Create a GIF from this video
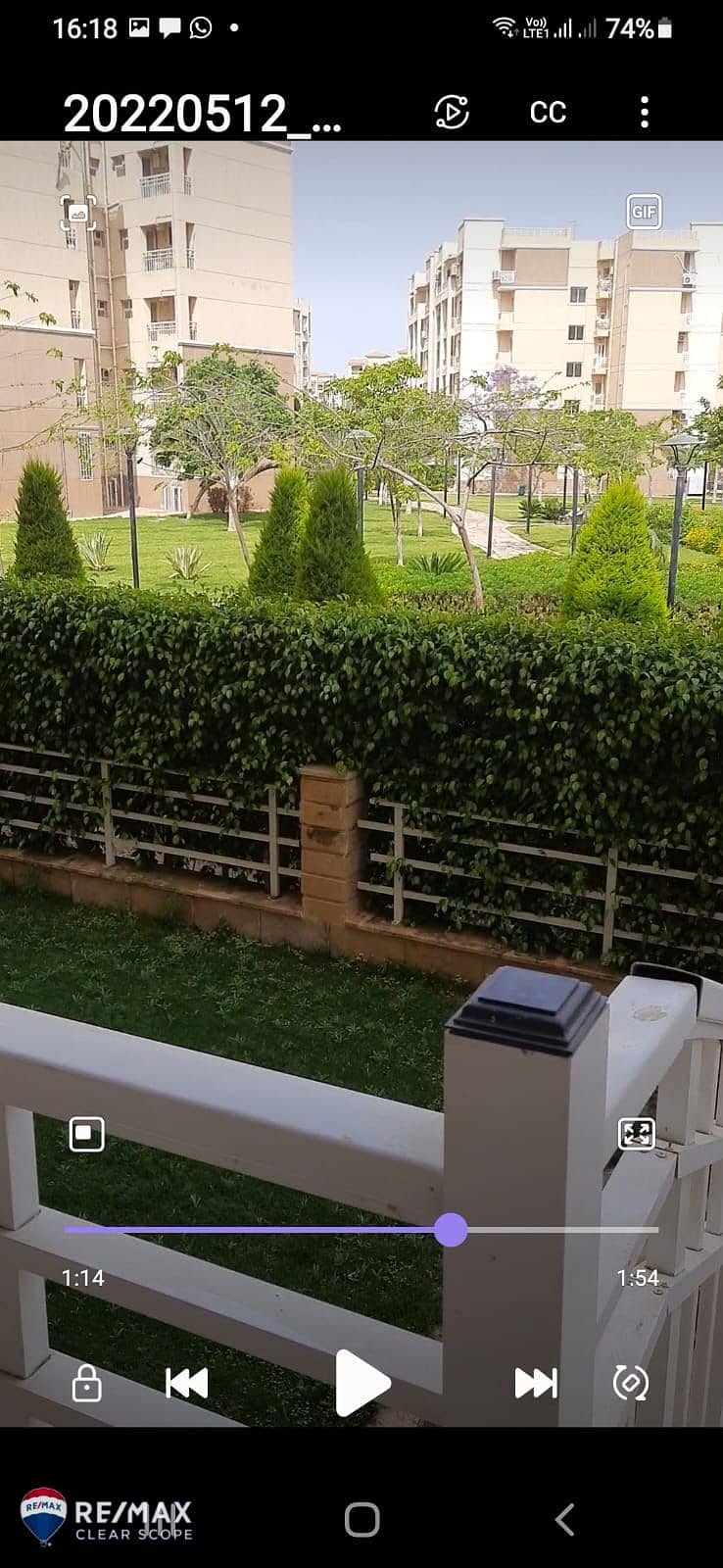This screenshot has width=723, height=1568. point(644,212)
